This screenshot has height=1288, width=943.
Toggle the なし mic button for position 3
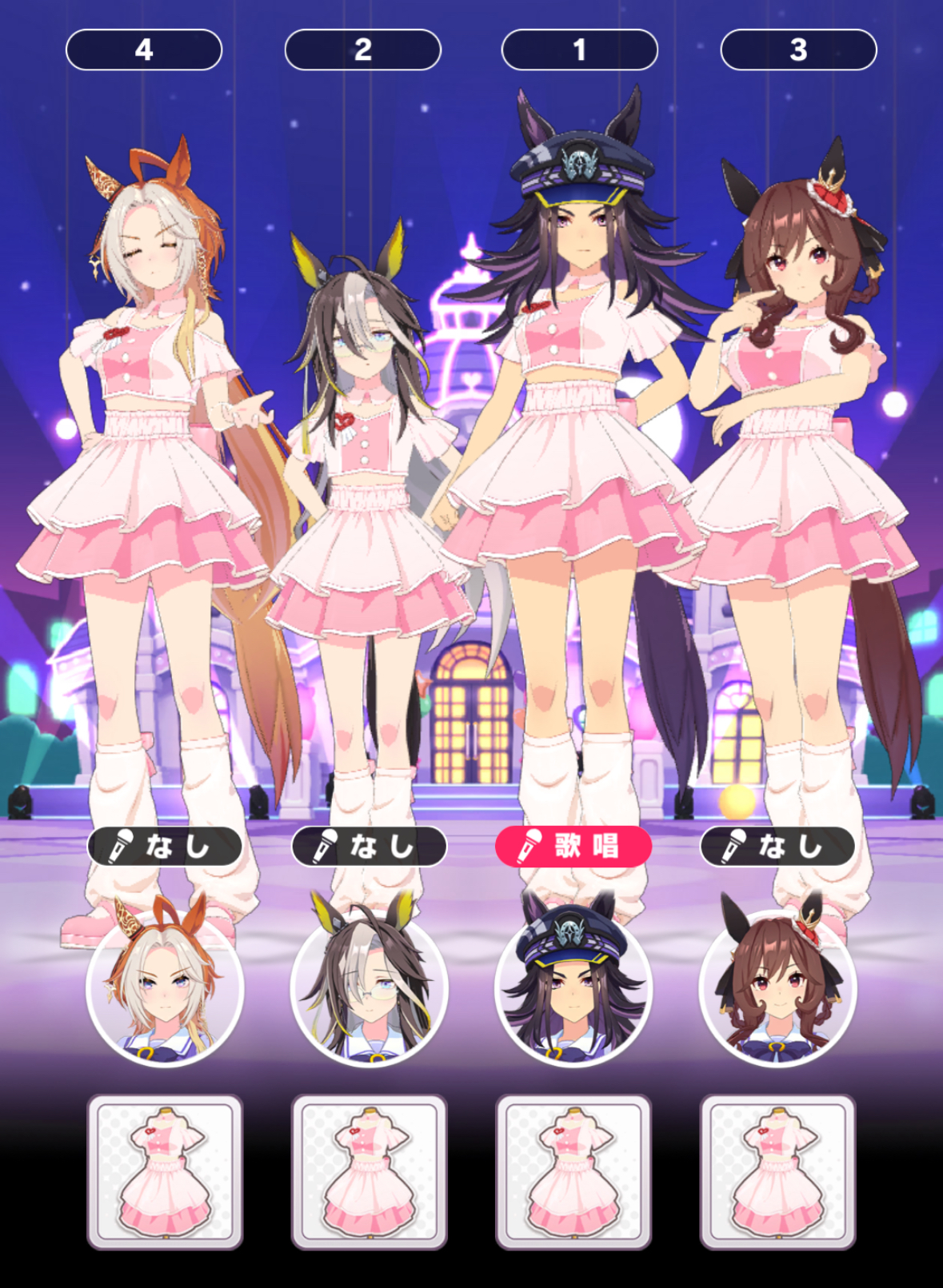tap(777, 846)
